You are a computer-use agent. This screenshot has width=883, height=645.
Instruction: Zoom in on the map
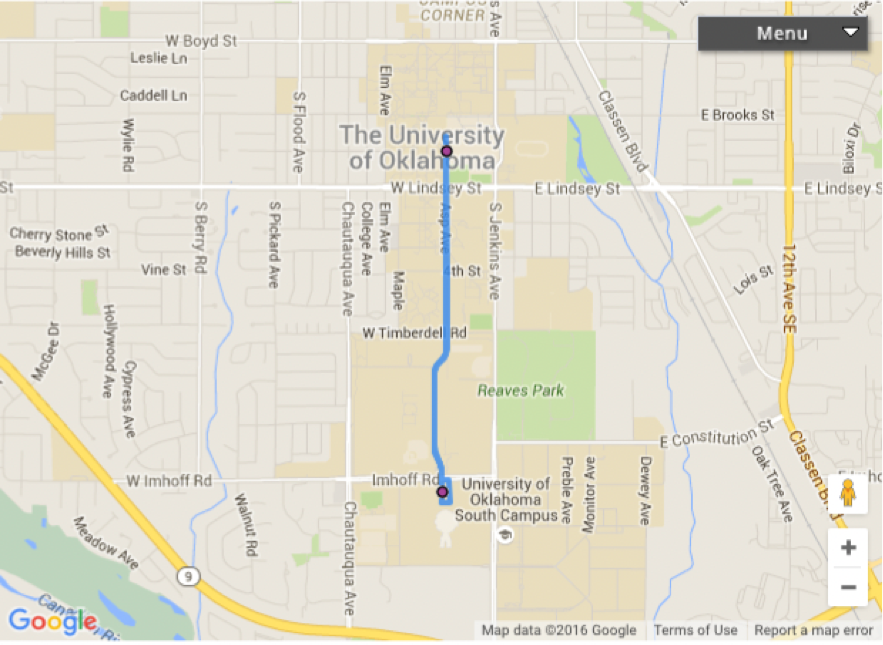point(848,548)
